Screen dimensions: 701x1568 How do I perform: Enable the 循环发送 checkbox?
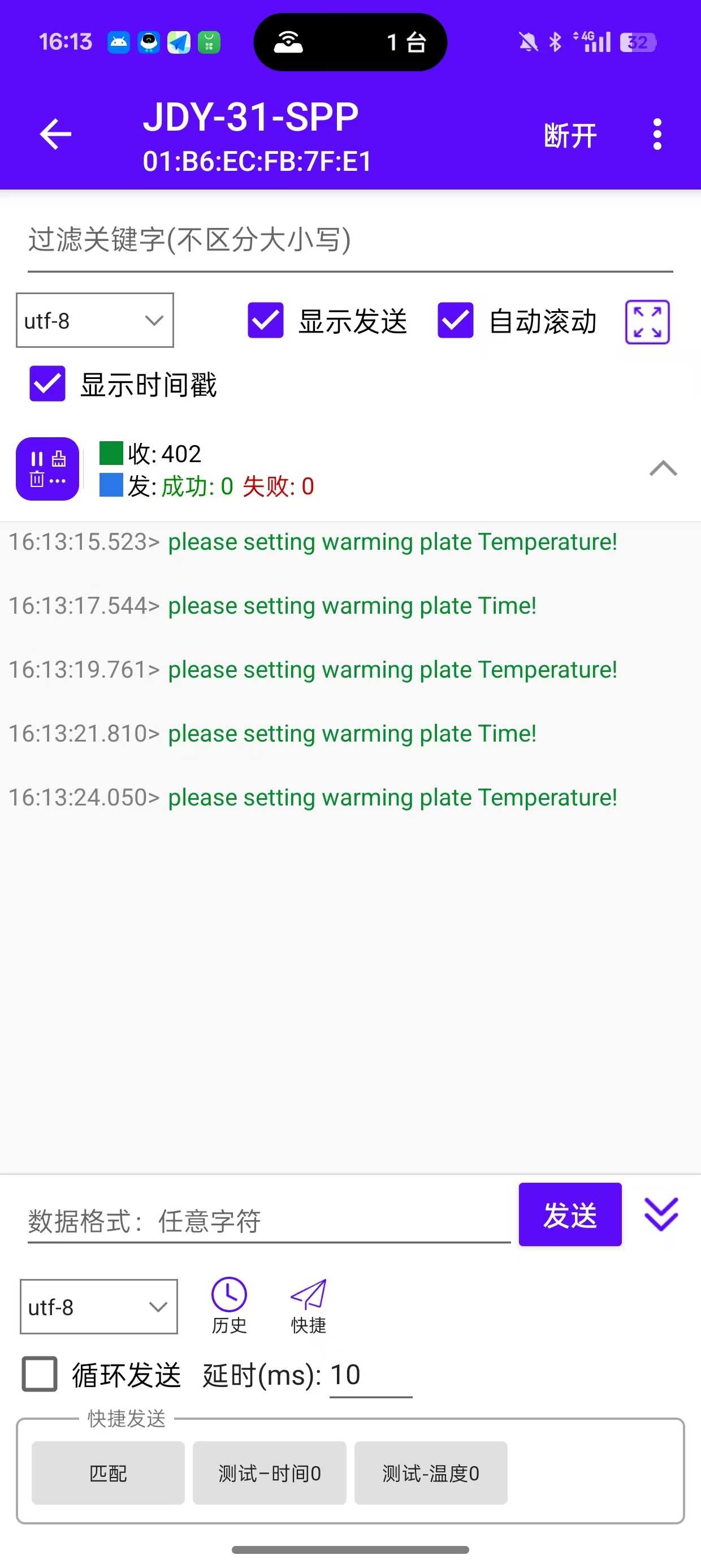pos(40,1375)
